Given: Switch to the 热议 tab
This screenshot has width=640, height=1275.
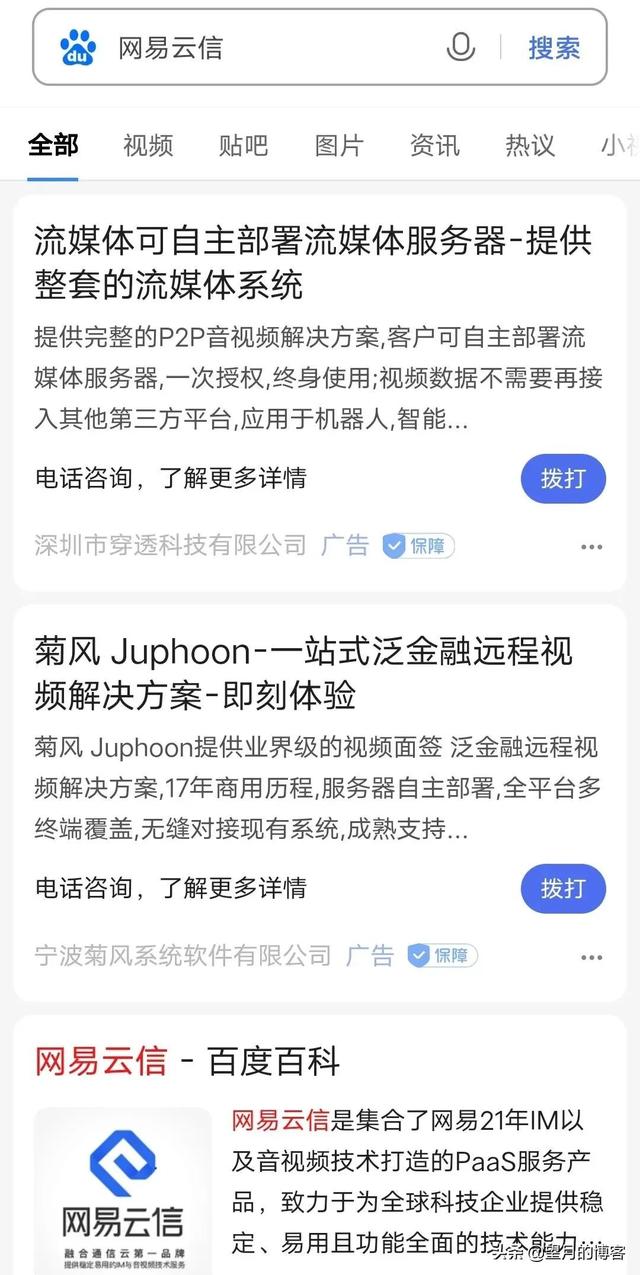Looking at the screenshot, I should pos(530,145).
